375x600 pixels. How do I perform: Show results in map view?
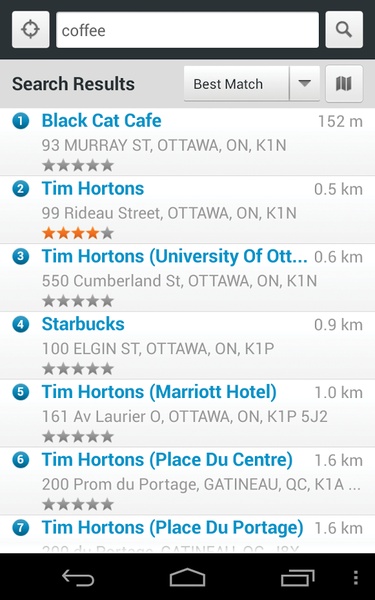(x=344, y=83)
